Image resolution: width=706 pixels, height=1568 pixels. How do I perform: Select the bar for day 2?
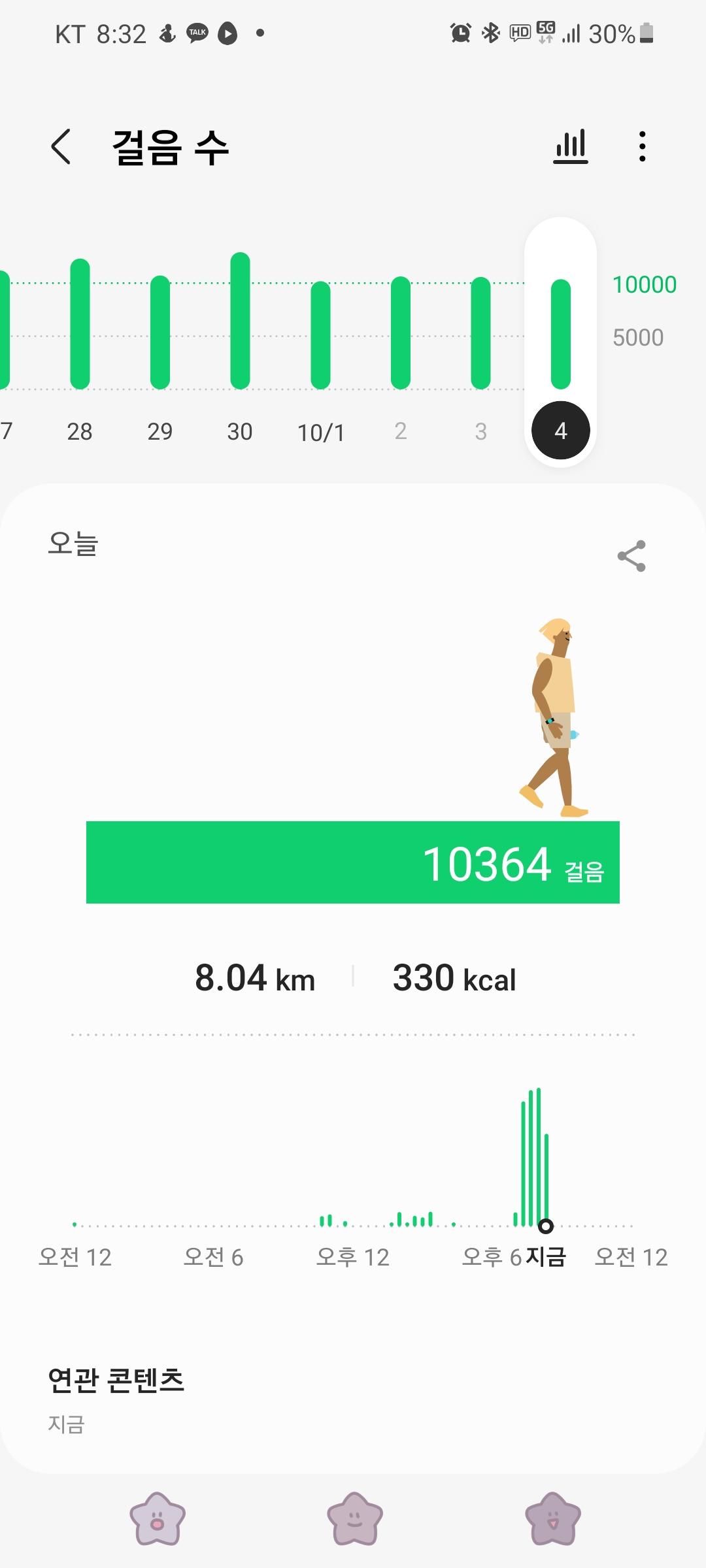point(401,333)
